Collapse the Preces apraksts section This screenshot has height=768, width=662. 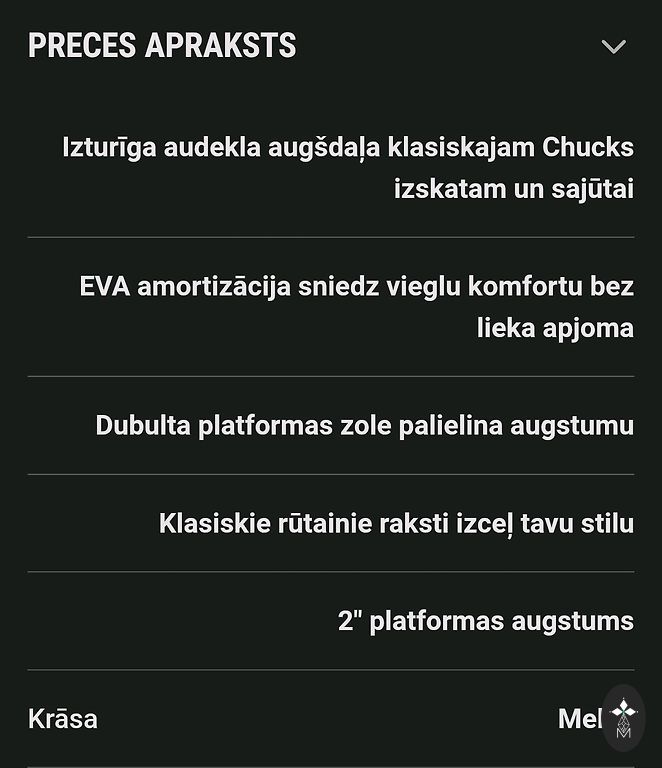(x=613, y=46)
